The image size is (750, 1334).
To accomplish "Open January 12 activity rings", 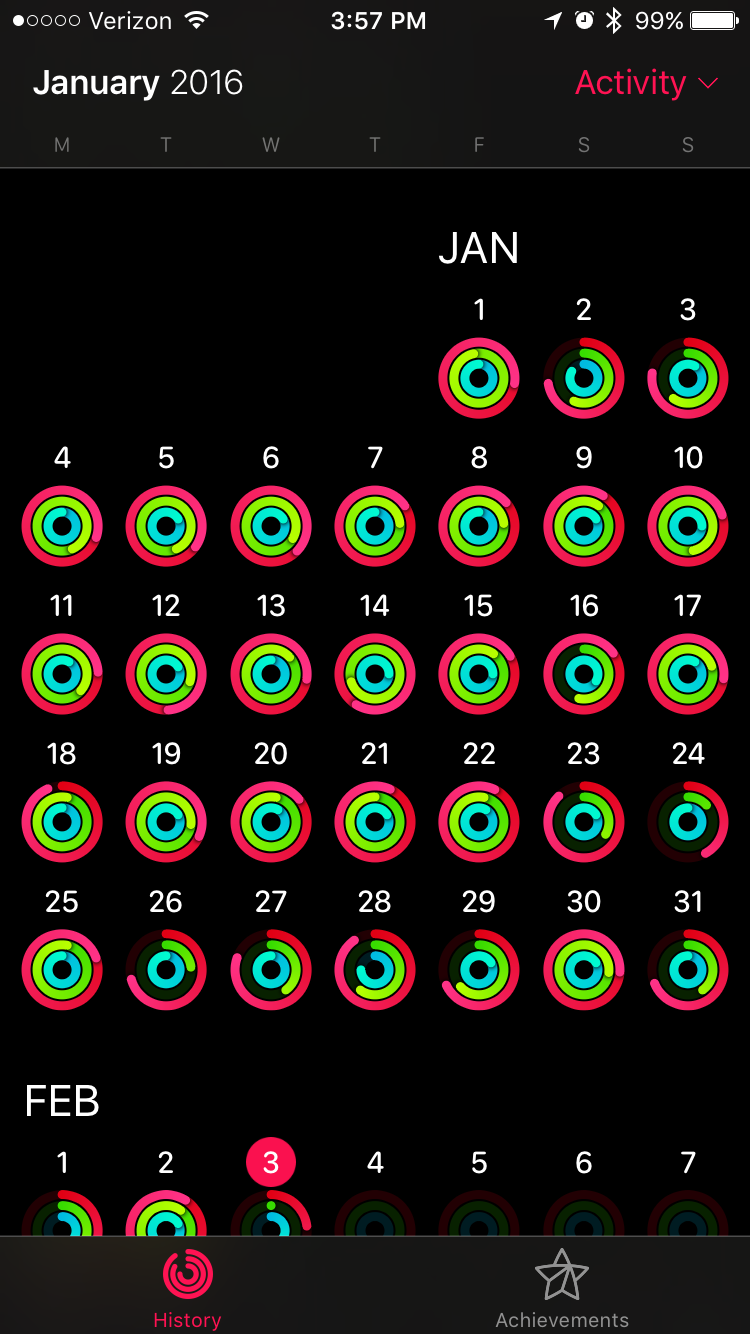I will click(x=166, y=674).
